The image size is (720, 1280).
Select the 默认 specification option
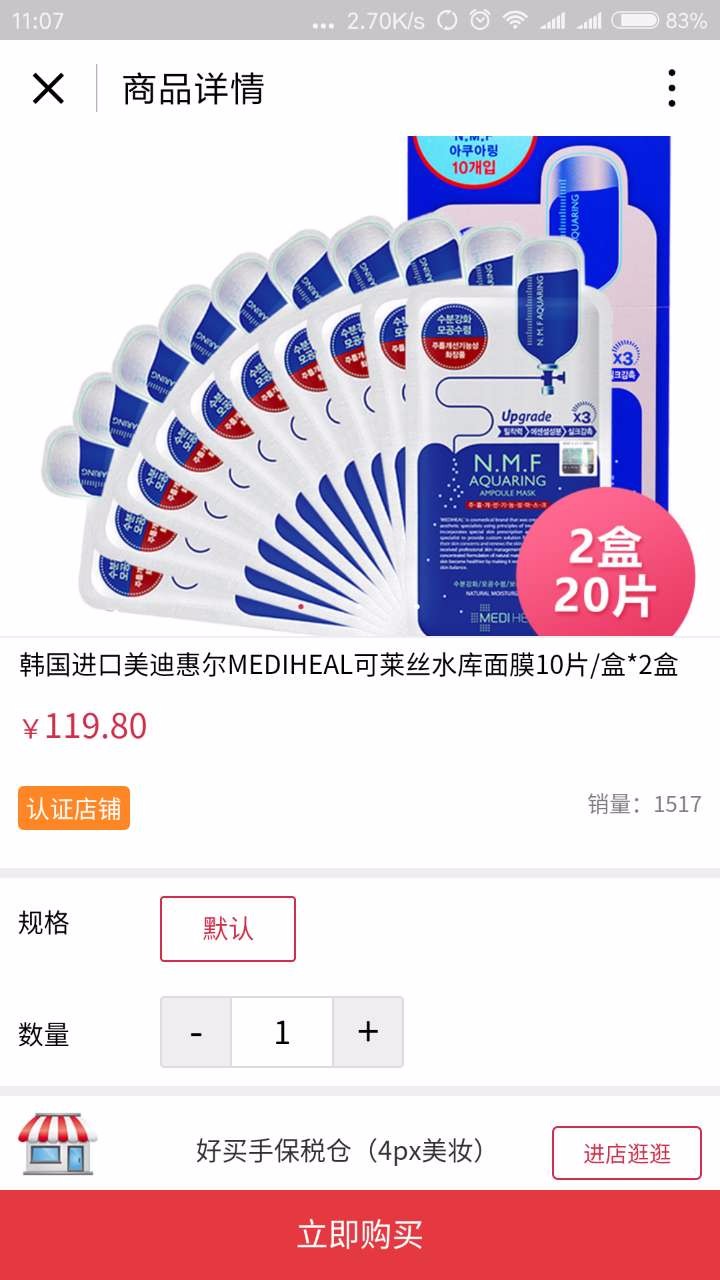coord(228,929)
